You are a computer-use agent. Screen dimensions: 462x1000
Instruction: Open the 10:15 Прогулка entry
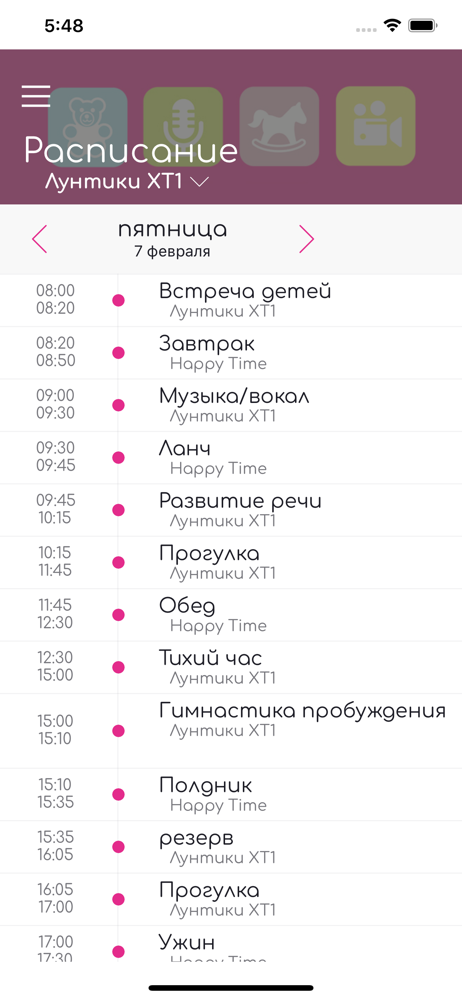tap(231, 562)
